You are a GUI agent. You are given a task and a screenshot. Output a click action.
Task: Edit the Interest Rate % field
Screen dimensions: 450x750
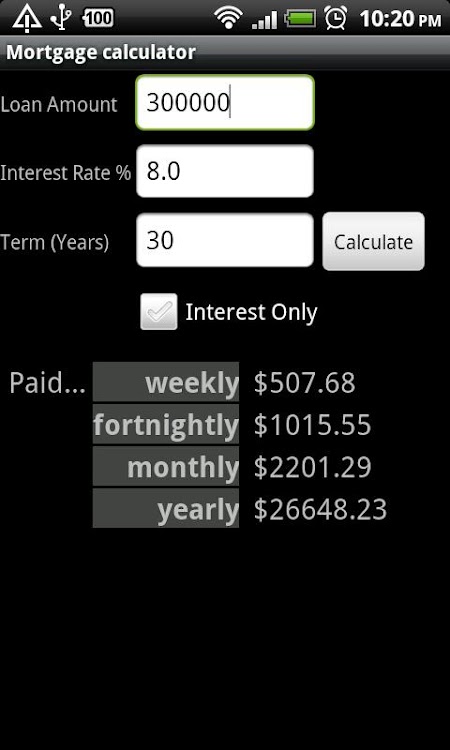[x=225, y=171]
